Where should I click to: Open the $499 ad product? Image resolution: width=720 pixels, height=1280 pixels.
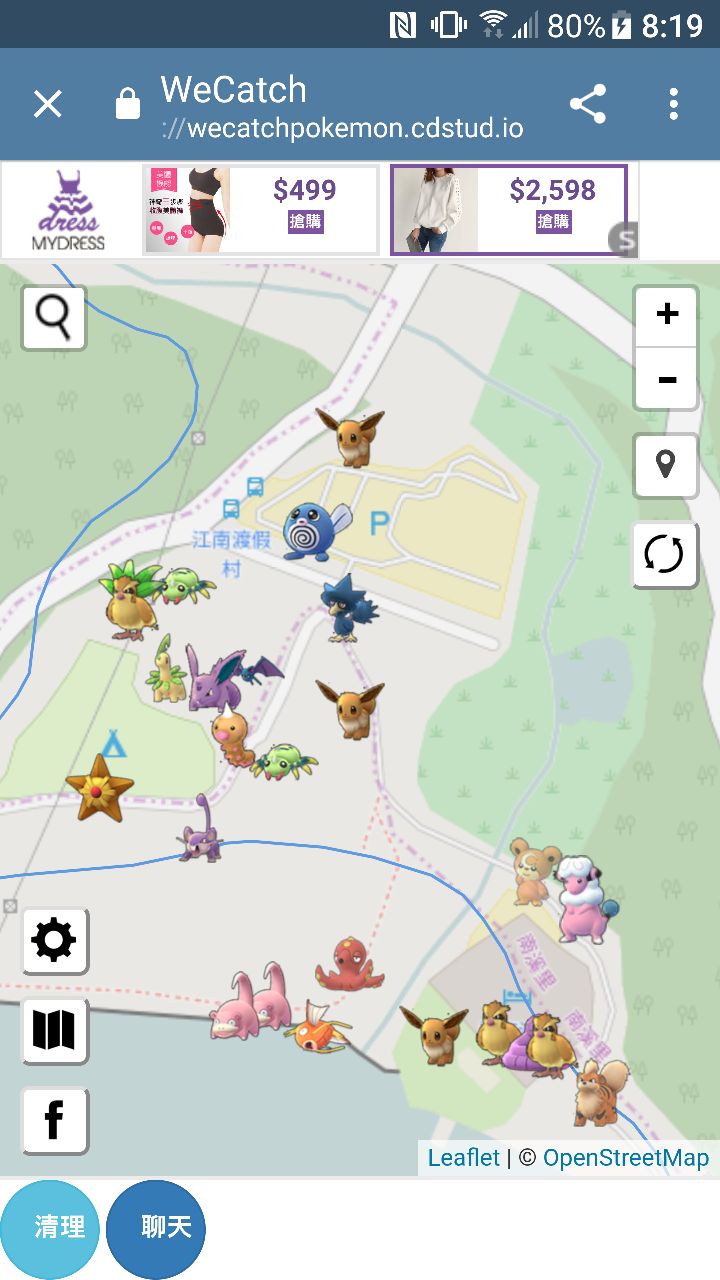(x=260, y=210)
